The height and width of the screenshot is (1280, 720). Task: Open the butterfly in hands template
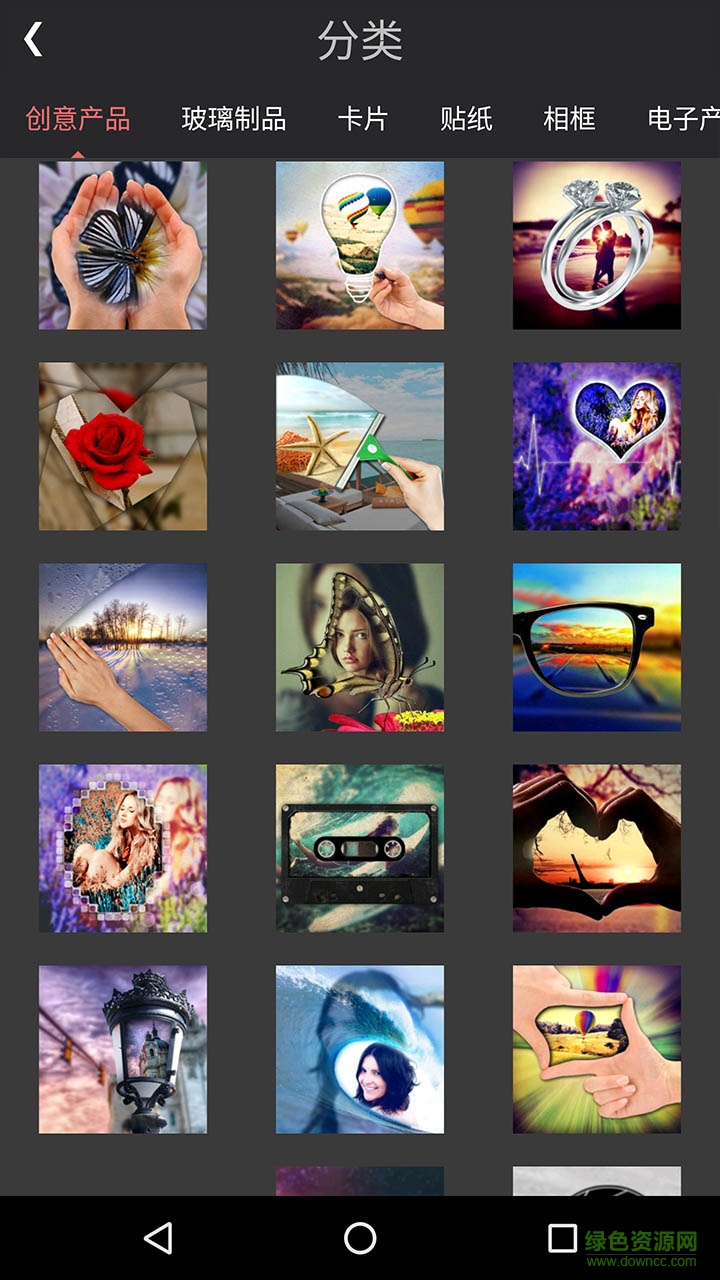coord(123,245)
